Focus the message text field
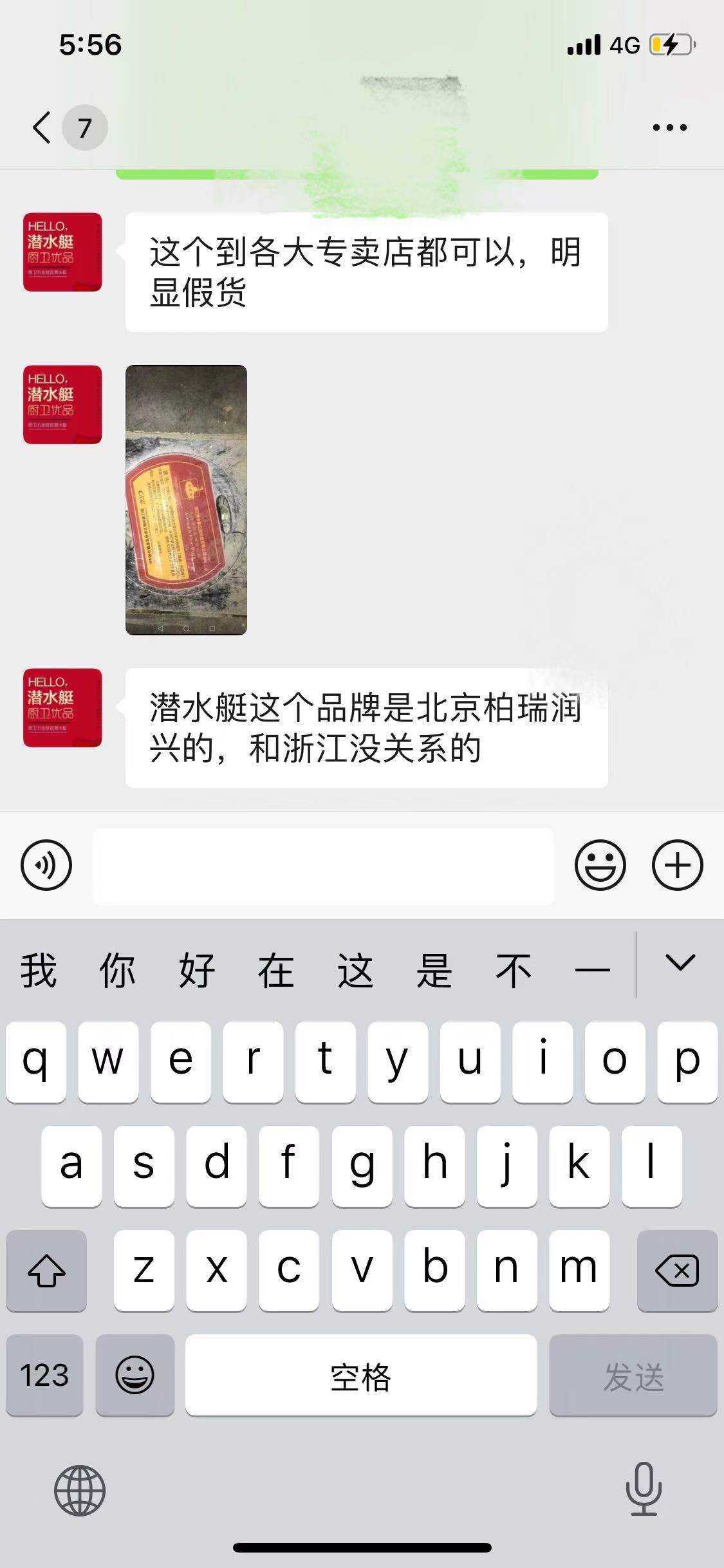 point(323,866)
